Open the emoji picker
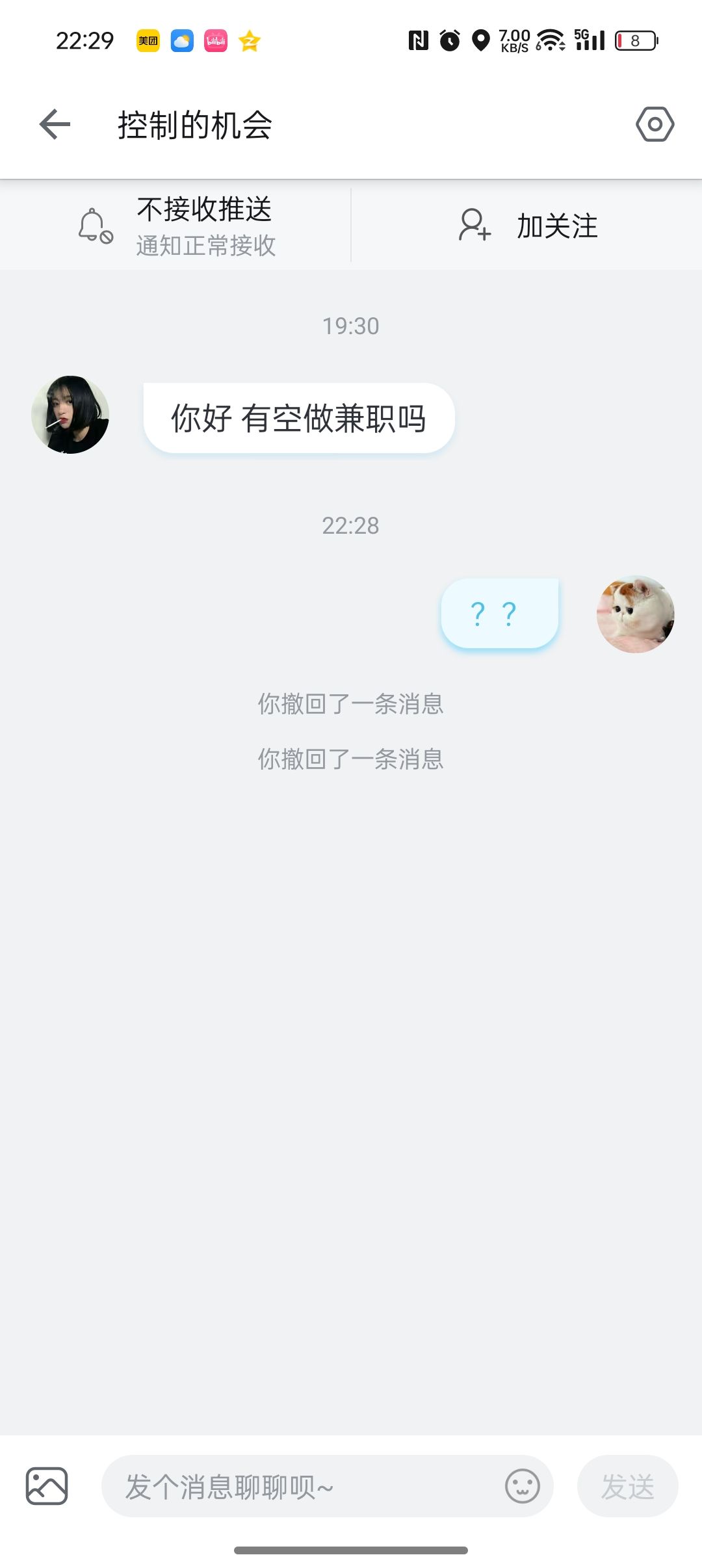 click(523, 1486)
